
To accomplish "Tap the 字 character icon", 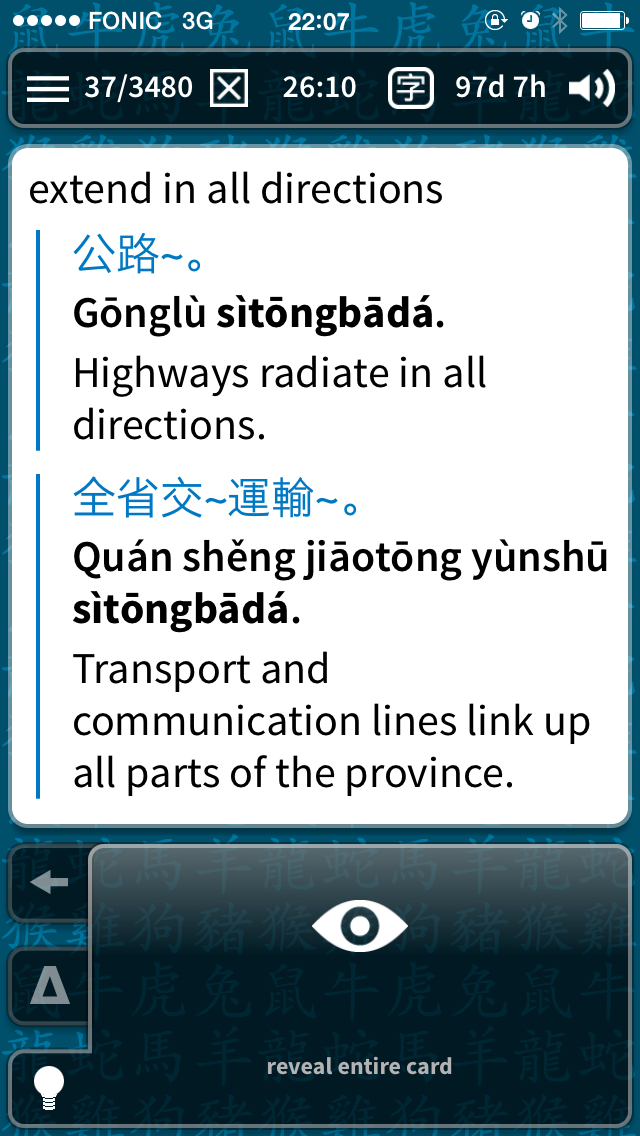I will (x=411, y=88).
